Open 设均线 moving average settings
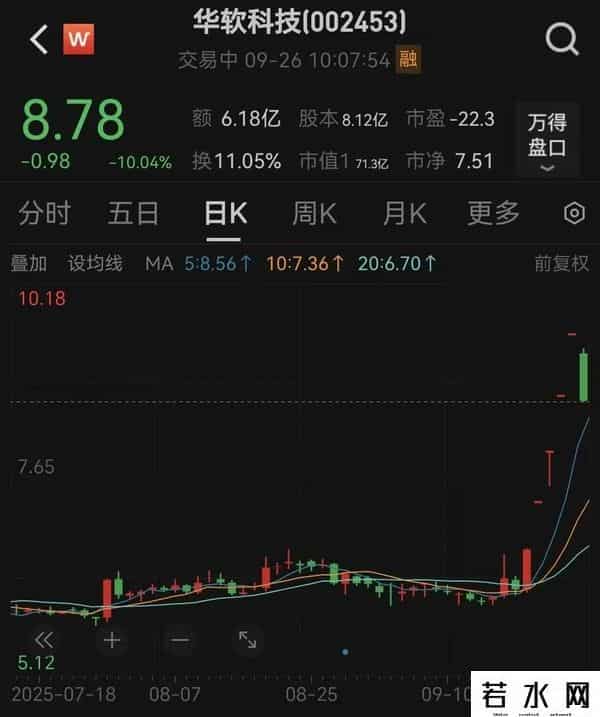This screenshot has width=600, height=717. click(95, 264)
